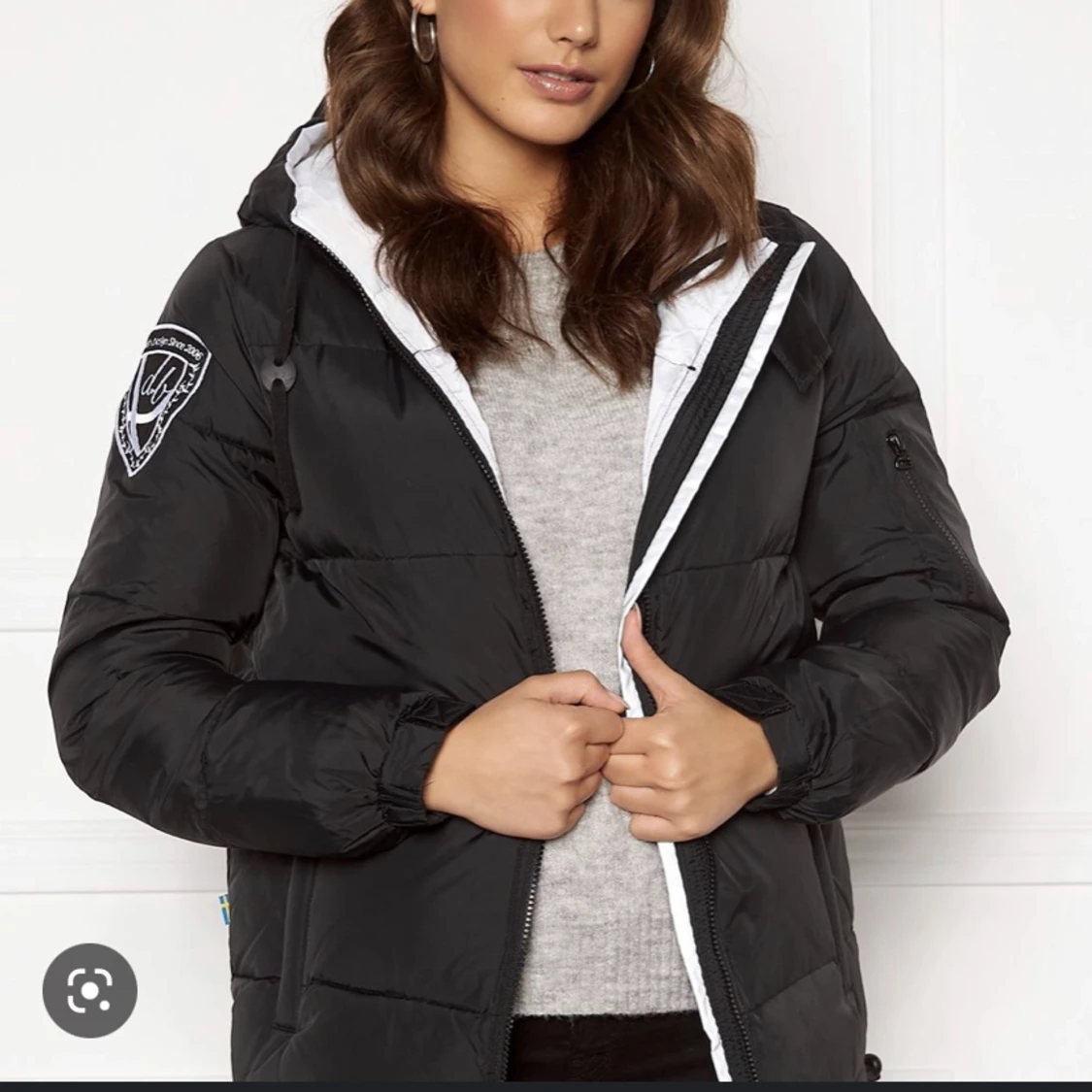Tap the Lens visual search icon
Screen dimensions: 1092x1092
[89, 990]
